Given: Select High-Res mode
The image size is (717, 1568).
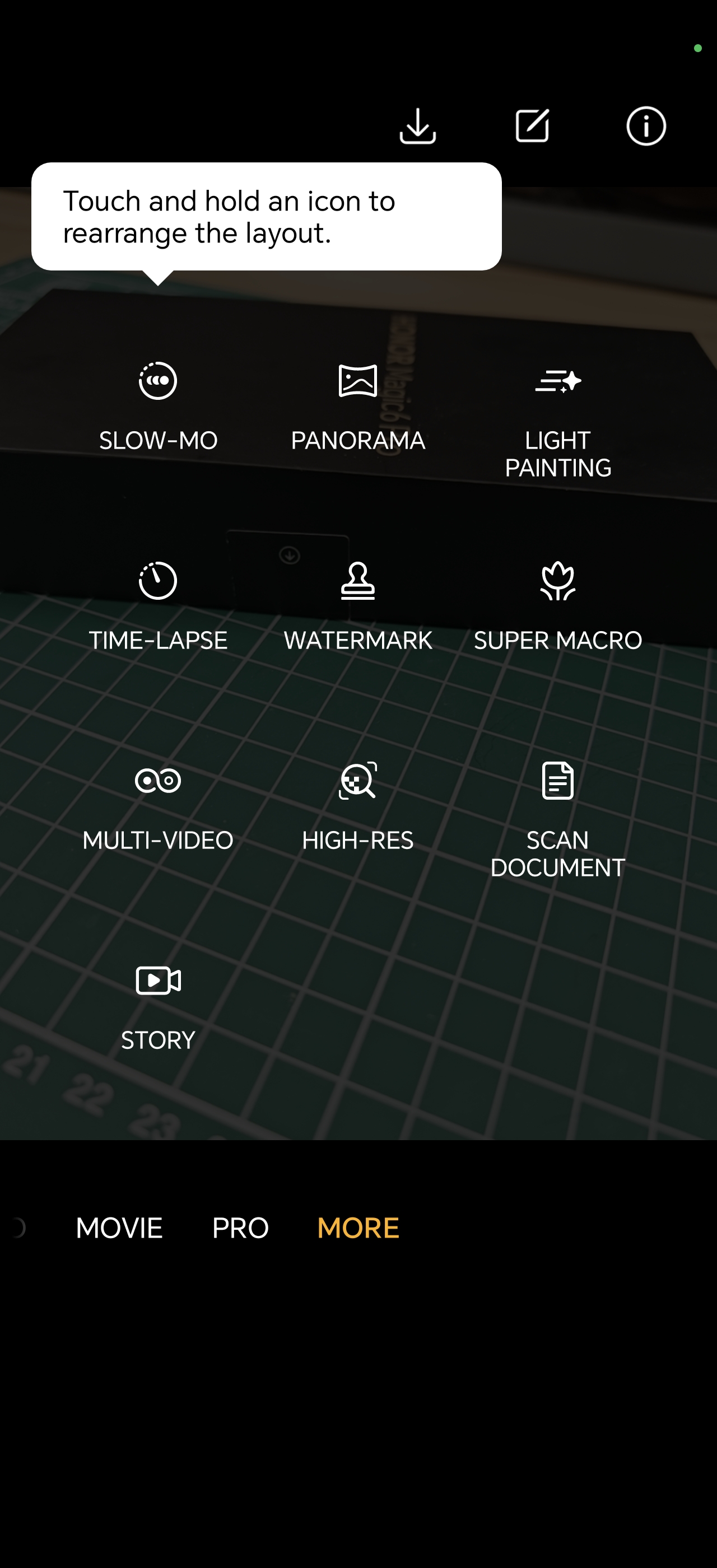Looking at the screenshot, I should point(358,806).
